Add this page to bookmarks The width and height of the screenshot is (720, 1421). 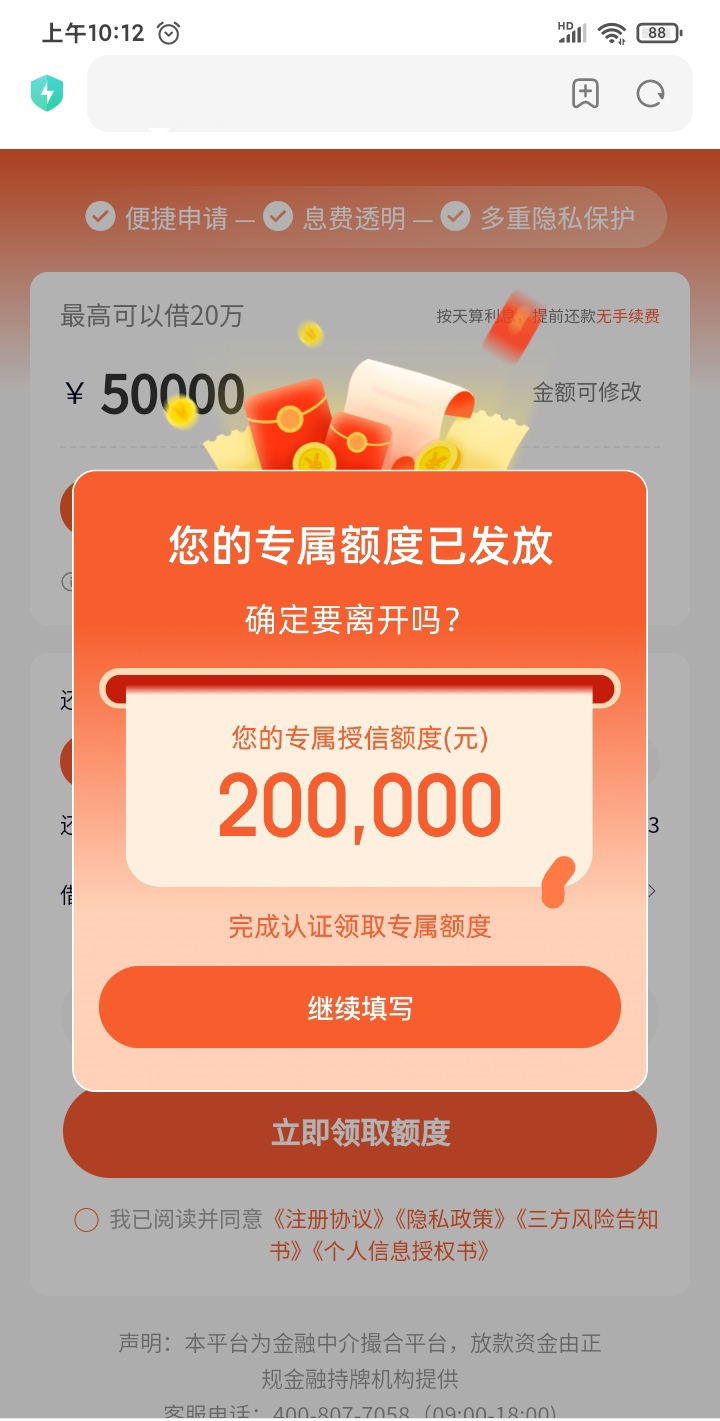coord(585,94)
